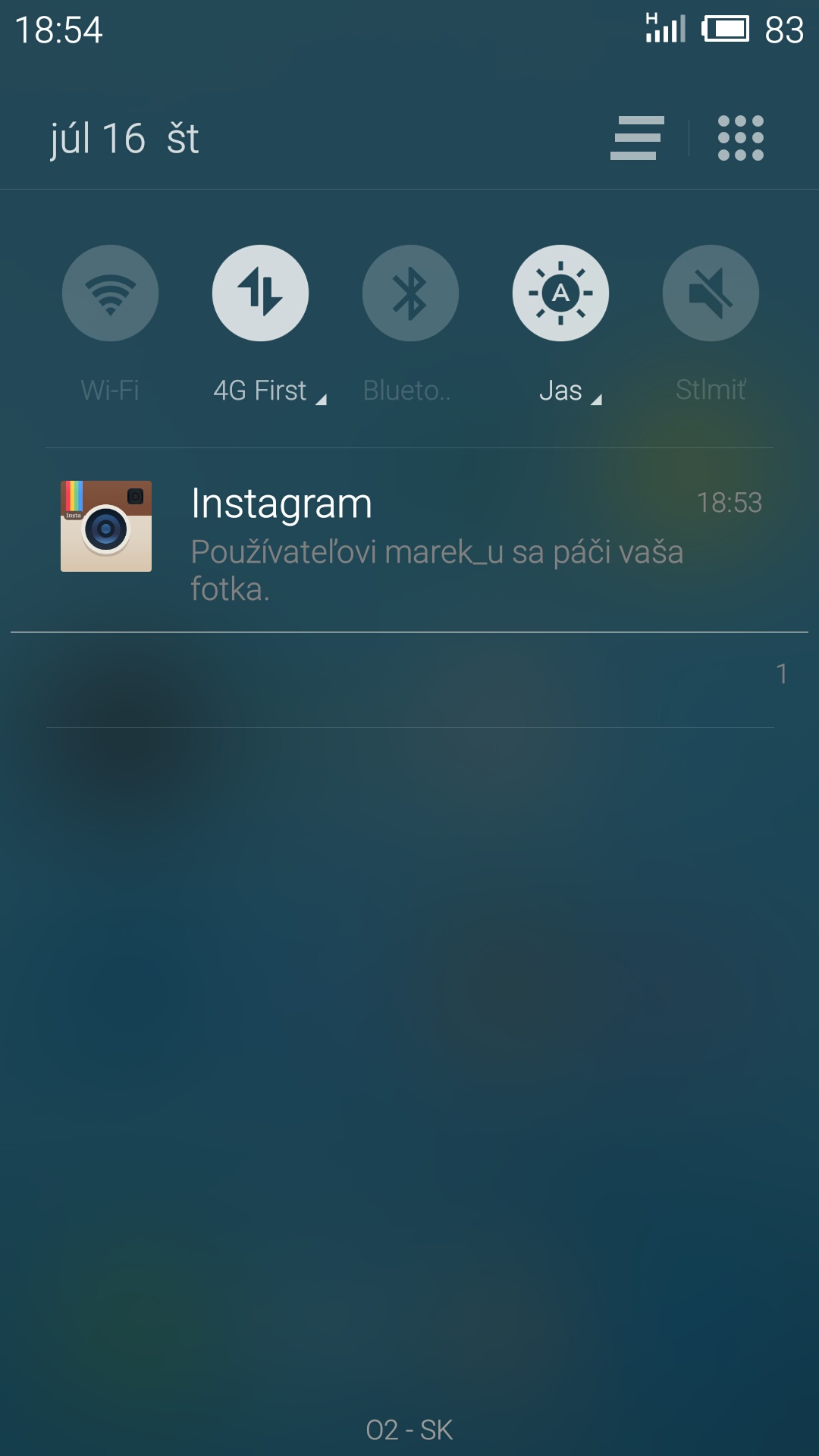819x1456 pixels.
Task: Turn on Wi-Fi
Action: (x=110, y=293)
